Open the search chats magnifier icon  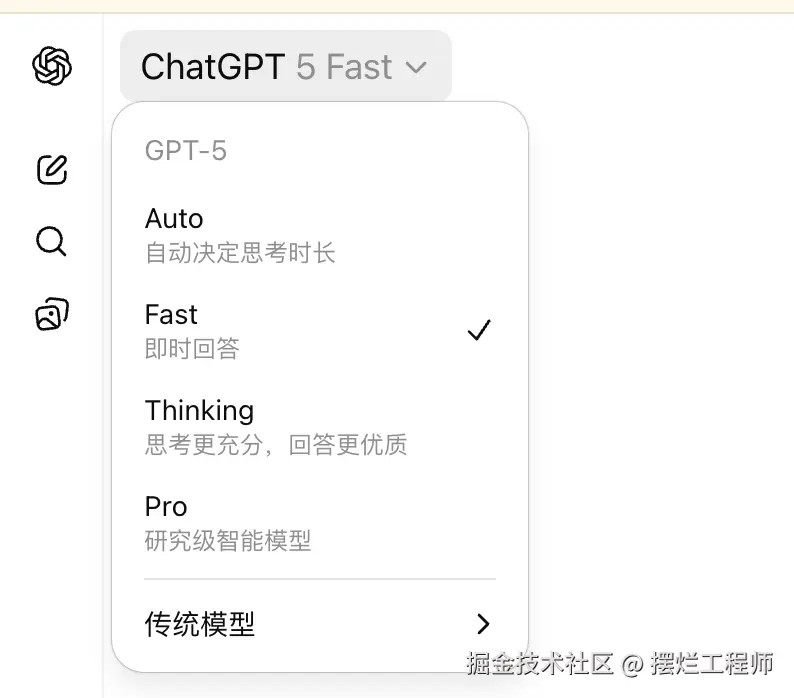tap(51, 241)
